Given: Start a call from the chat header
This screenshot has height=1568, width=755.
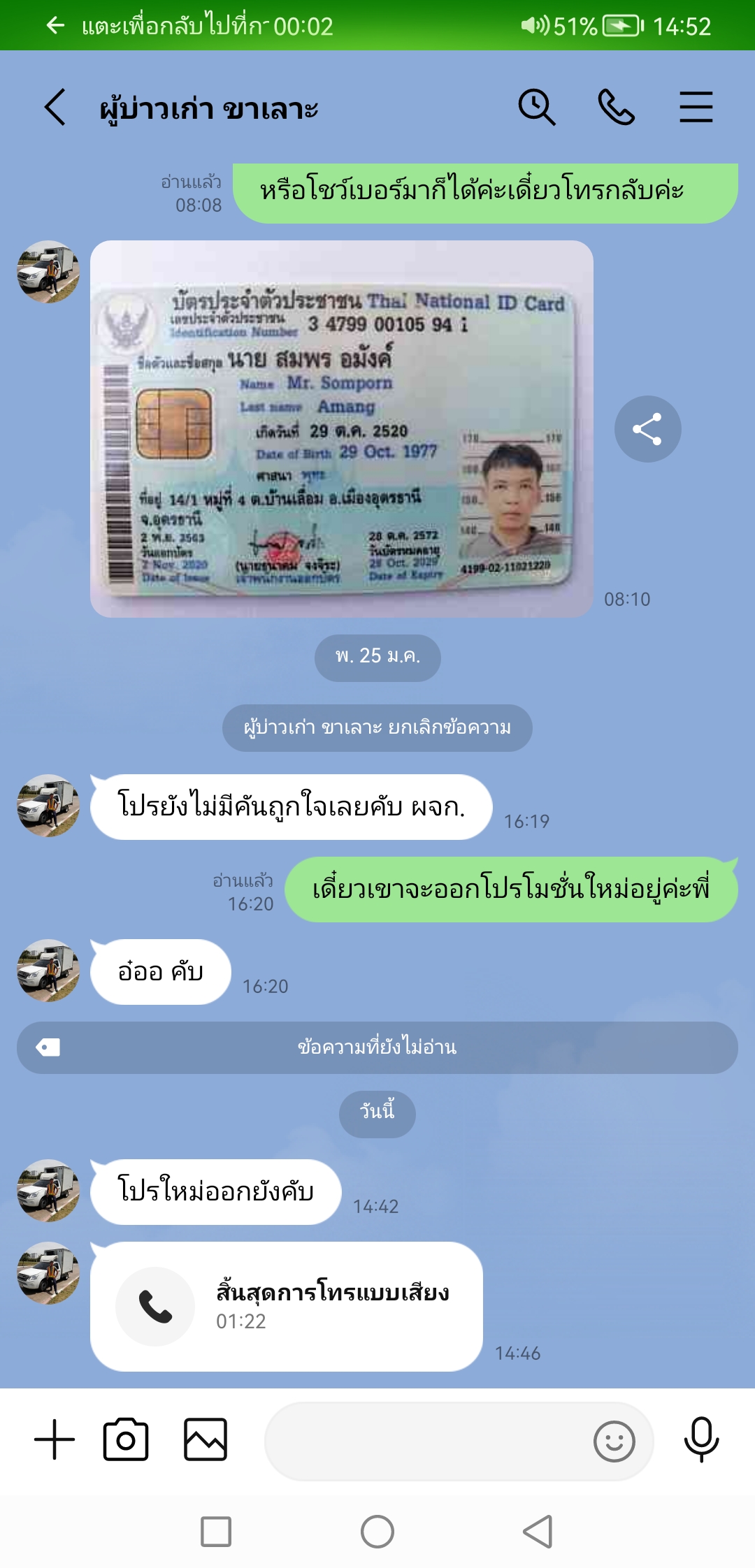Looking at the screenshot, I should (x=616, y=108).
